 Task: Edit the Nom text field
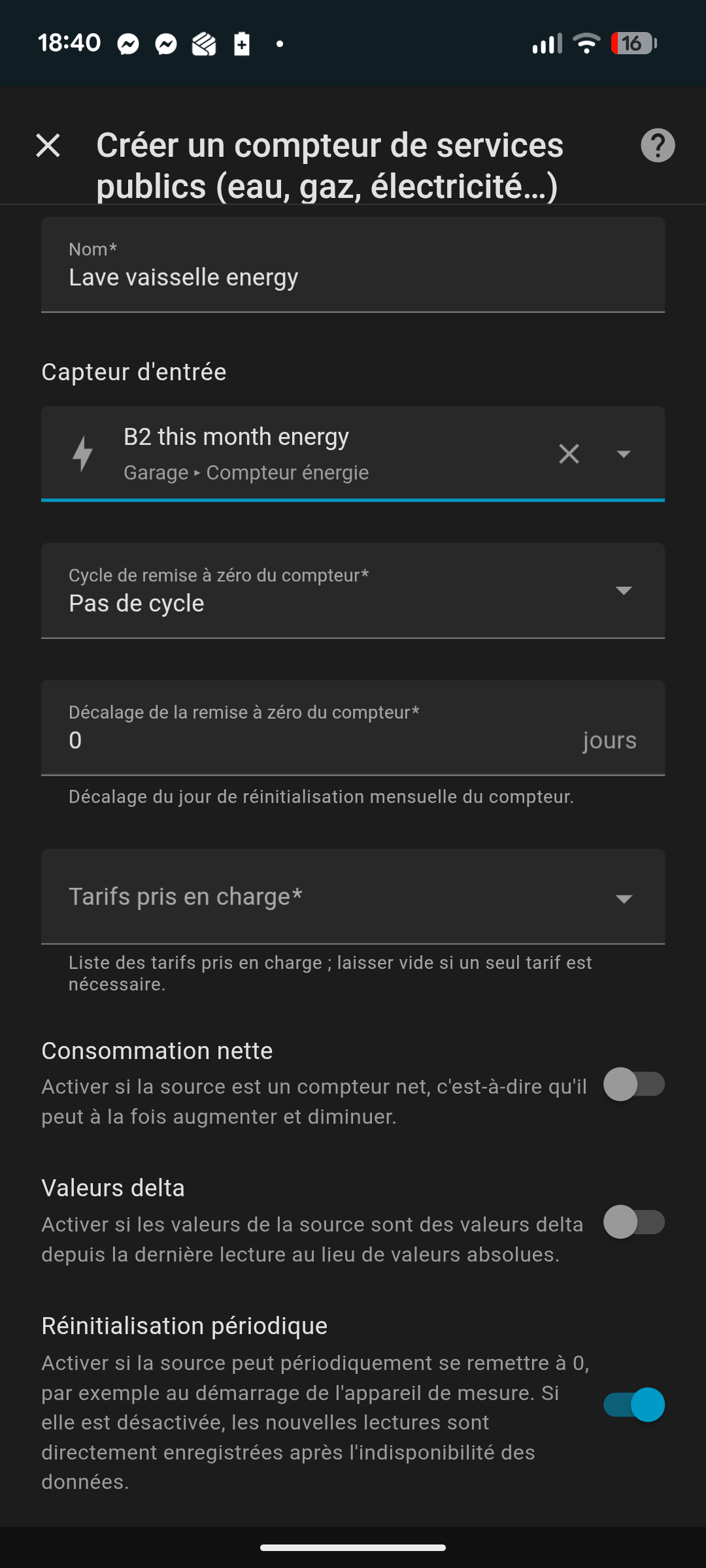pos(353,277)
